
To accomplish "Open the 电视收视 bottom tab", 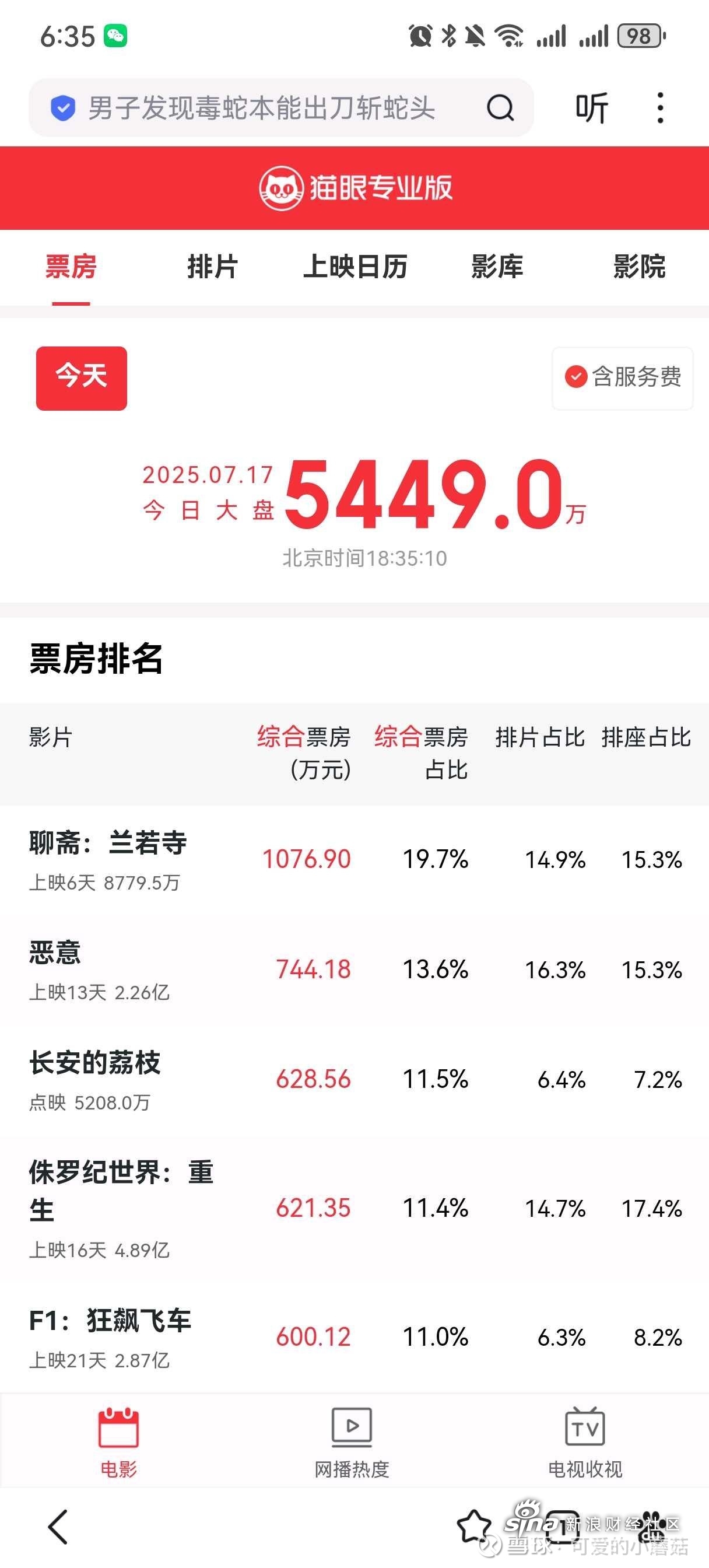I will tap(585, 1443).
